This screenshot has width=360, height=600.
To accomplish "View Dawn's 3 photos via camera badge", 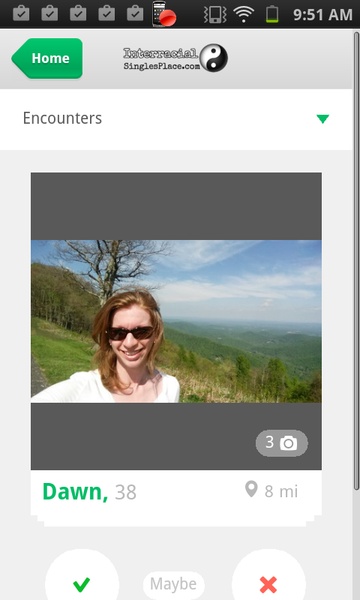I will [282, 443].
